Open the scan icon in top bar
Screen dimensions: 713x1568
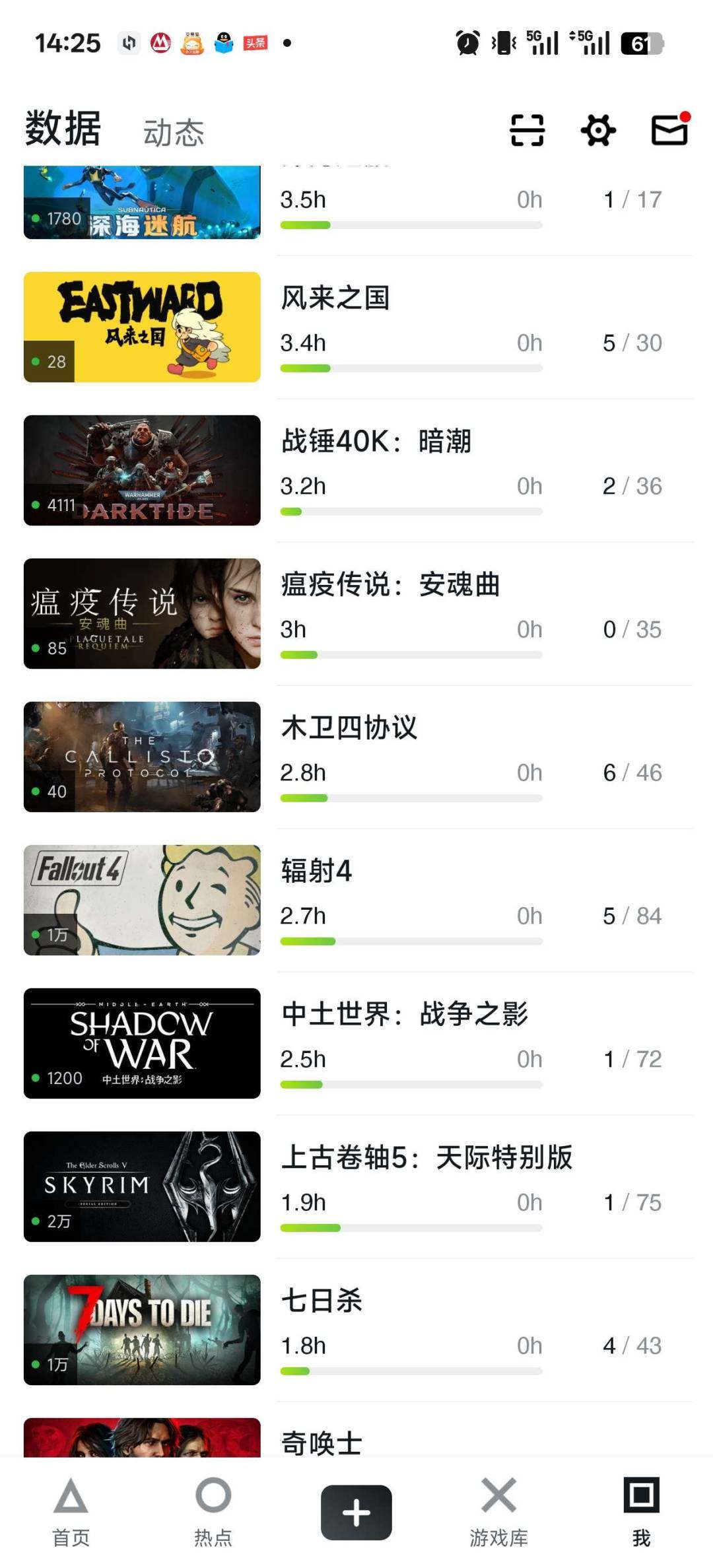pos(527,130)
